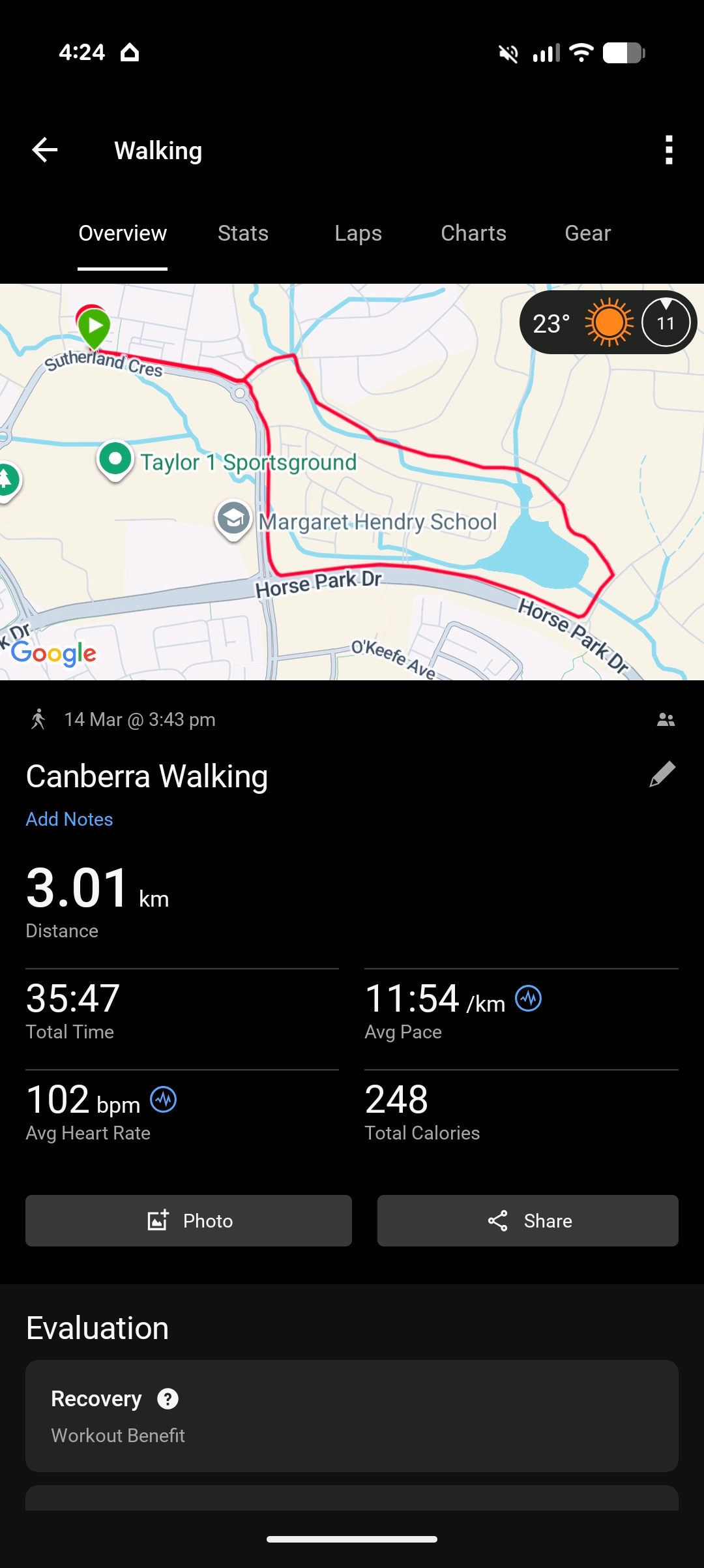Show Avg Heart Rate insight icon
This screenshot has height=1568, width=704.
[x=163, y=1100]
